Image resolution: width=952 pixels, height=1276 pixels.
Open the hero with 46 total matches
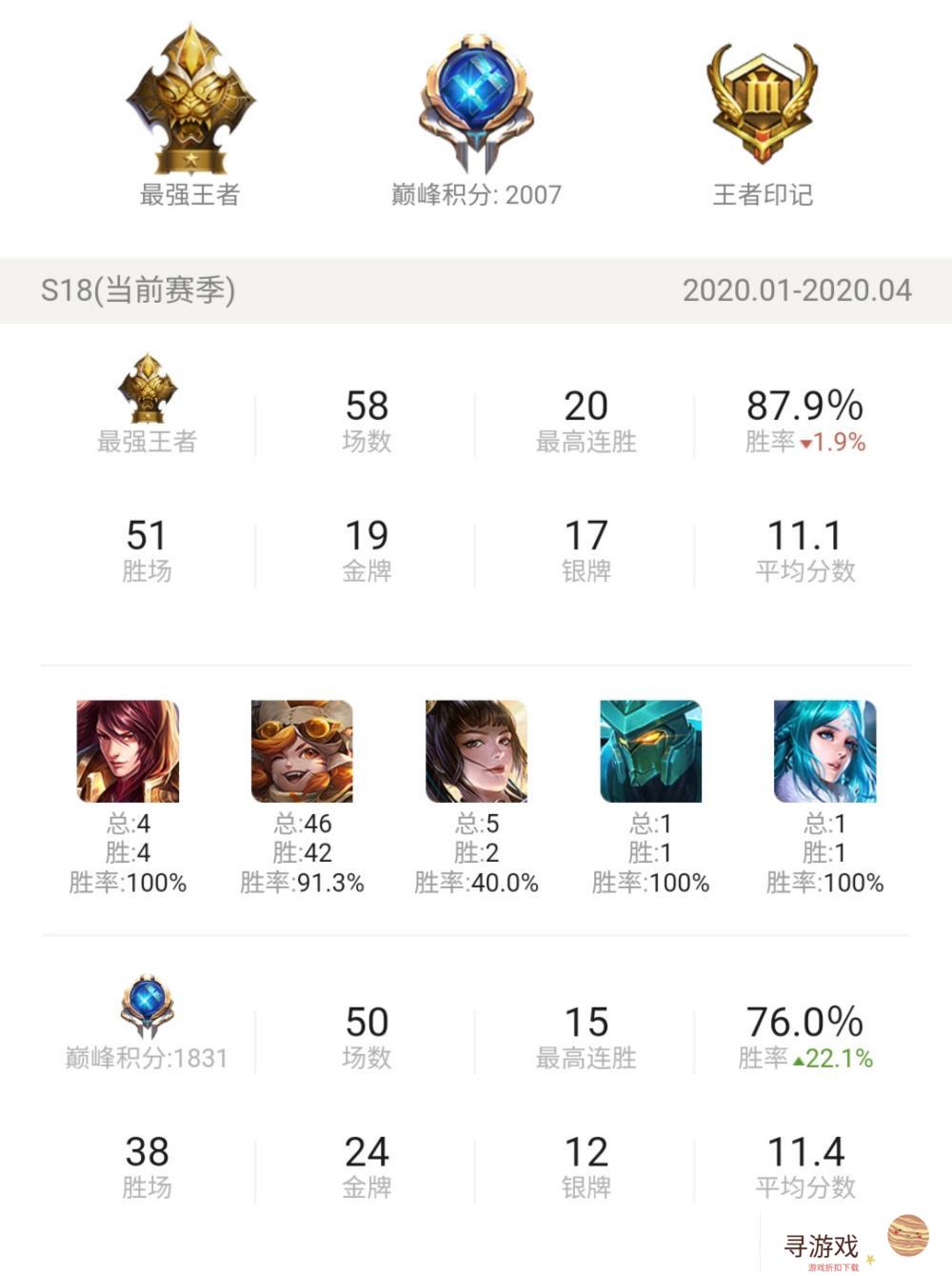[x=302, y=751]
